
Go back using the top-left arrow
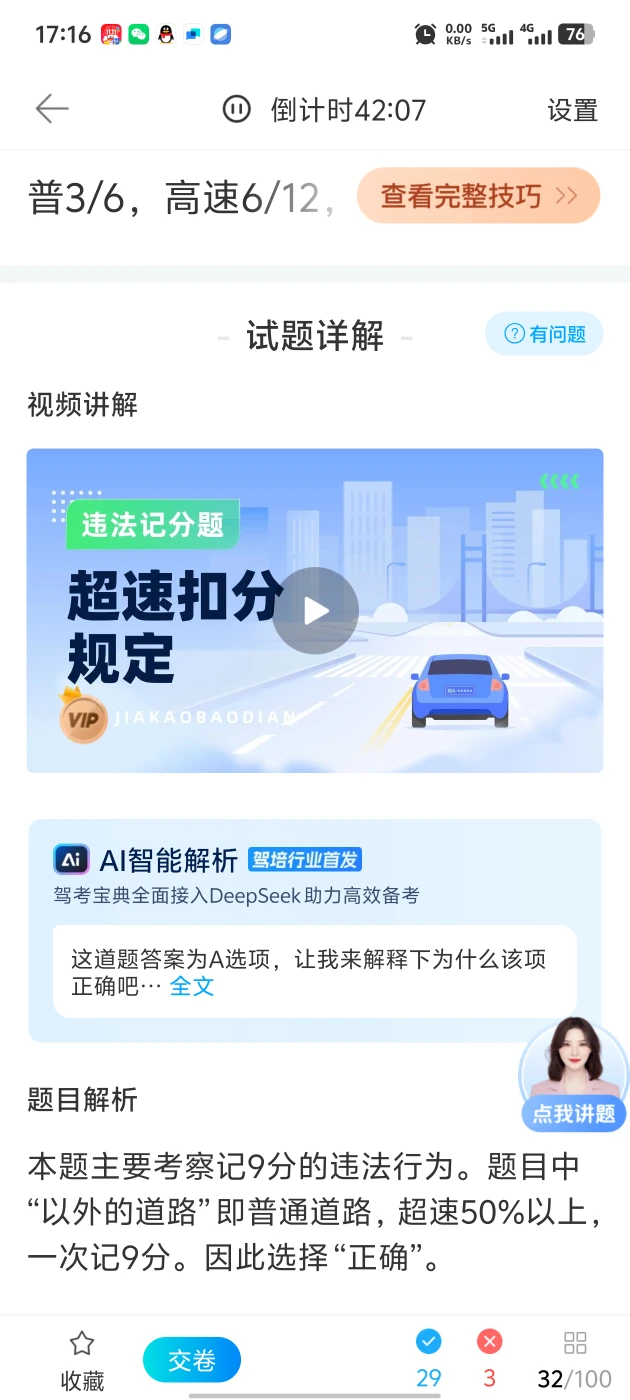52,109
